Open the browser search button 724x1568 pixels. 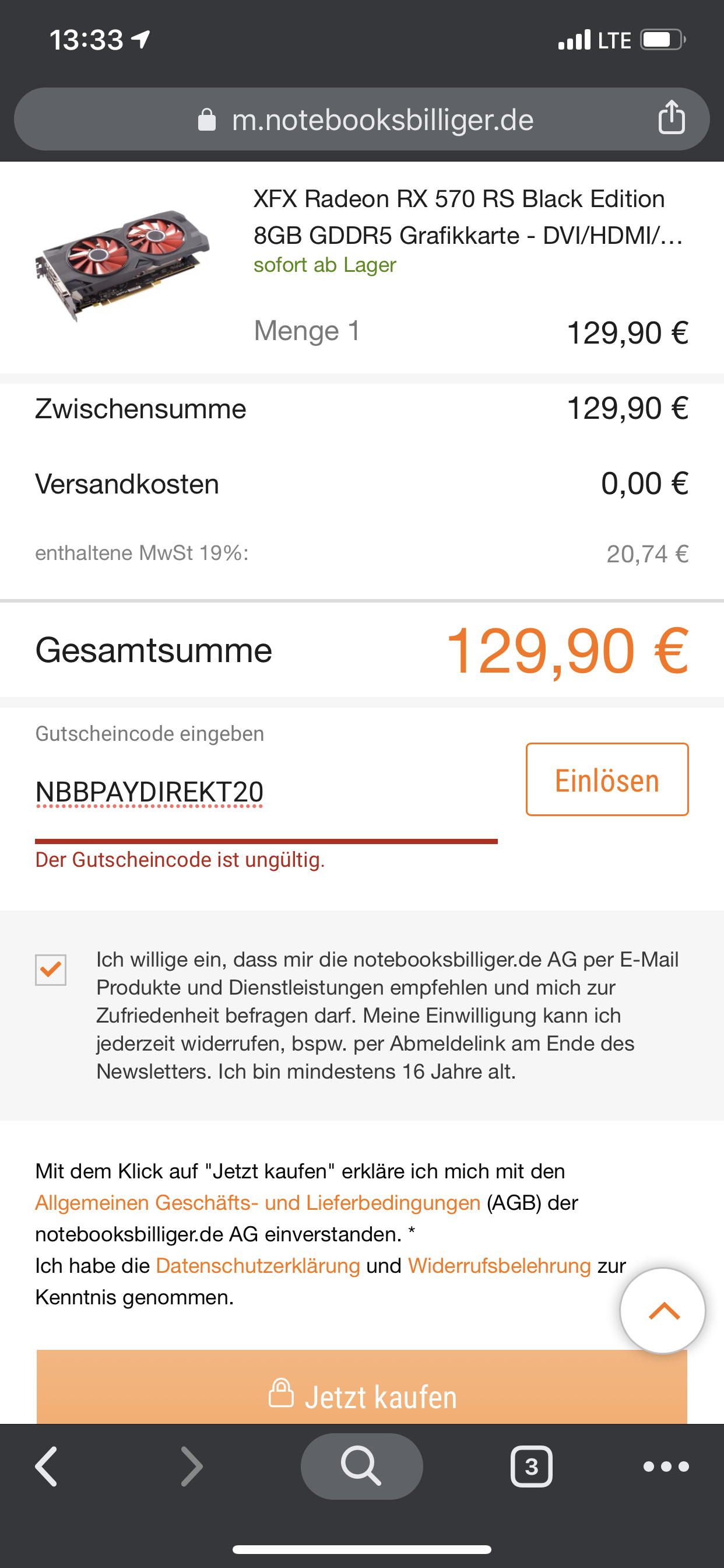(361, 1466)
